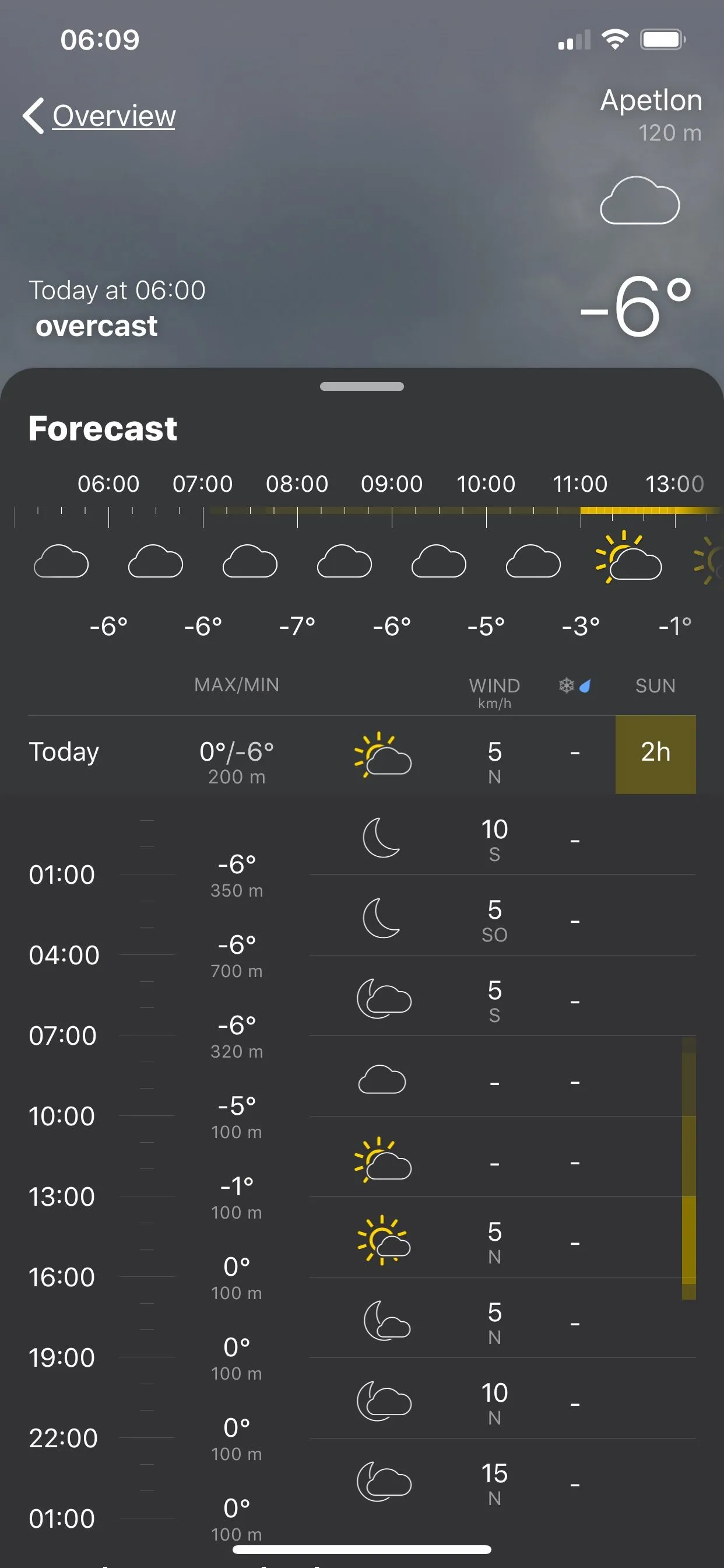
Task: Select the 11:00 hour in the timeline
Action: tap(579, 484)
